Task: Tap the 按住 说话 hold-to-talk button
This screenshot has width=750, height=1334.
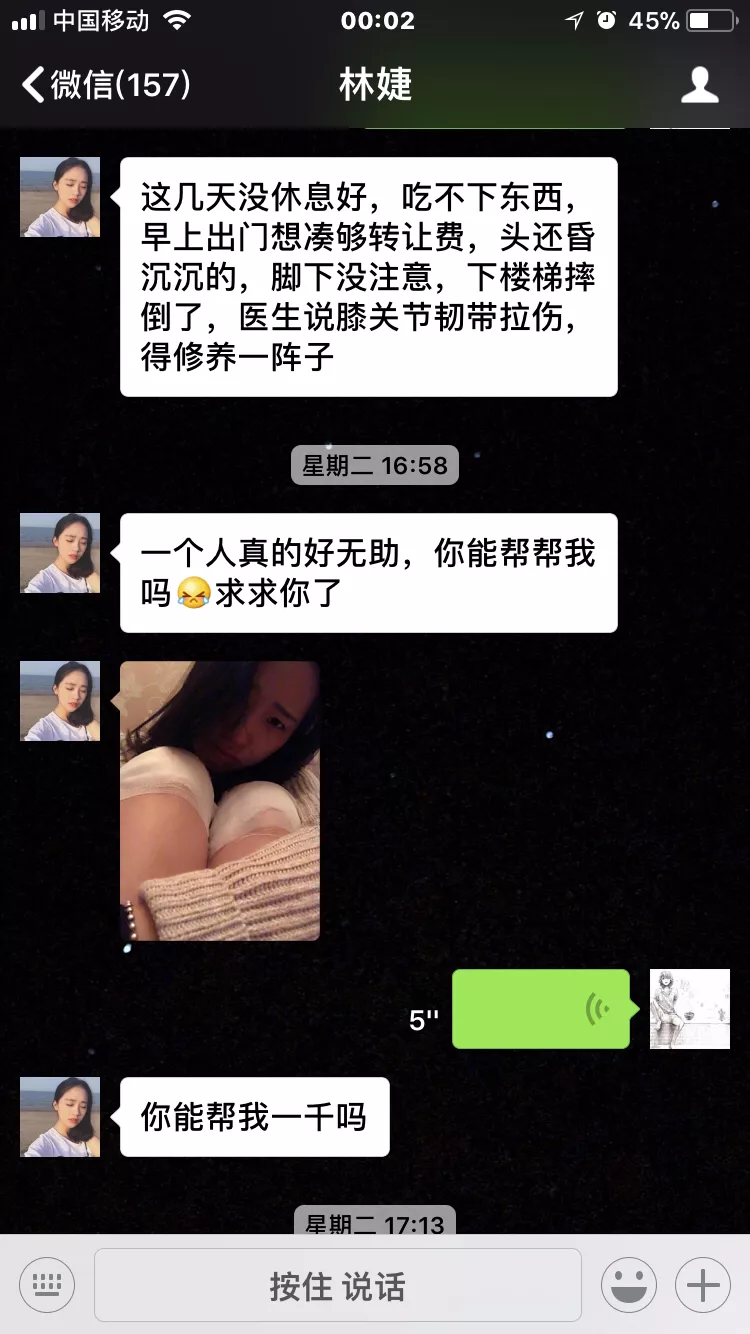Action: pos(337,1286)
